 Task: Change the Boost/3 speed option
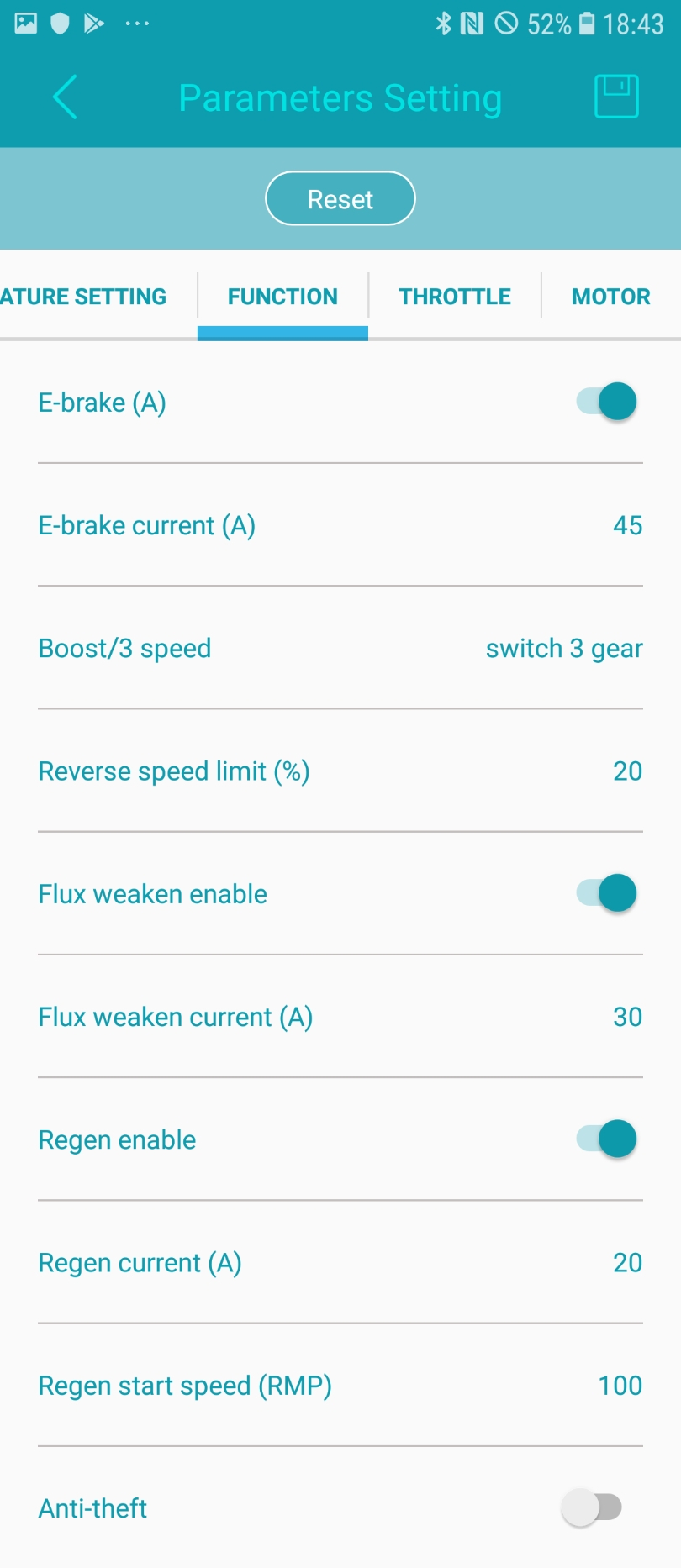(x=563, y=649)
